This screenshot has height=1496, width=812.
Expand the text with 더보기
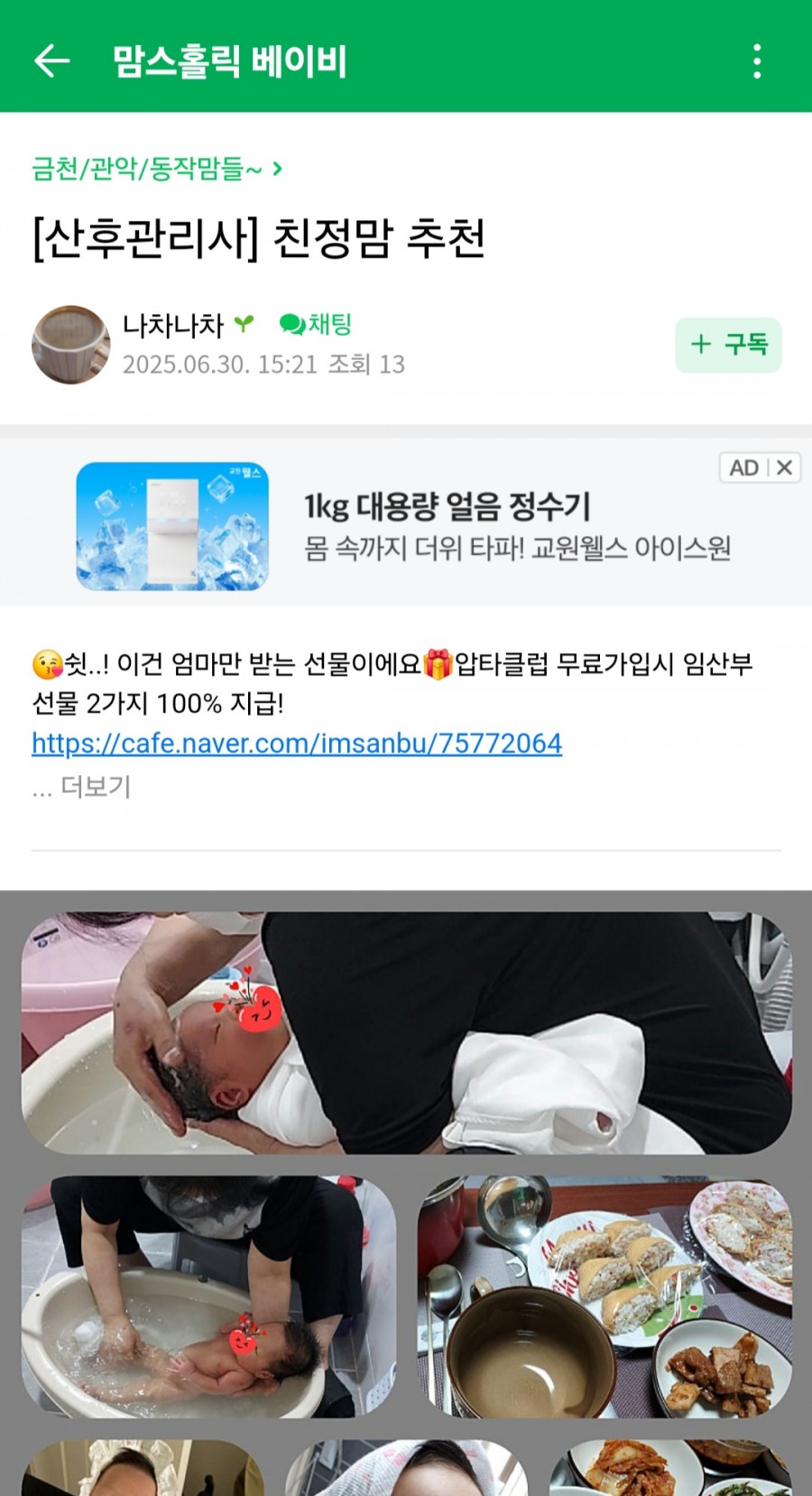coord(95,787)
